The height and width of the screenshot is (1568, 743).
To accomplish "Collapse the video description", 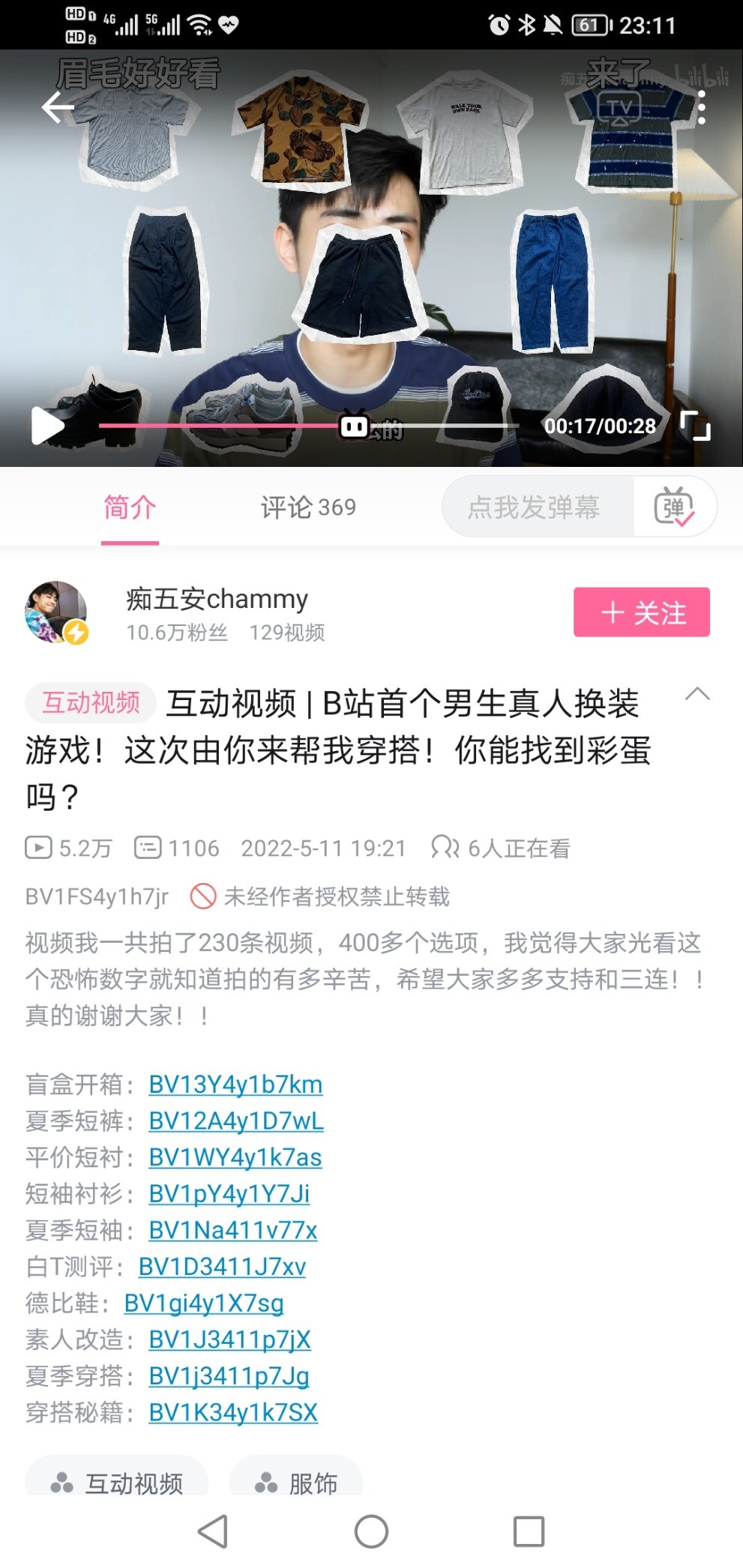I will [697, 694].
